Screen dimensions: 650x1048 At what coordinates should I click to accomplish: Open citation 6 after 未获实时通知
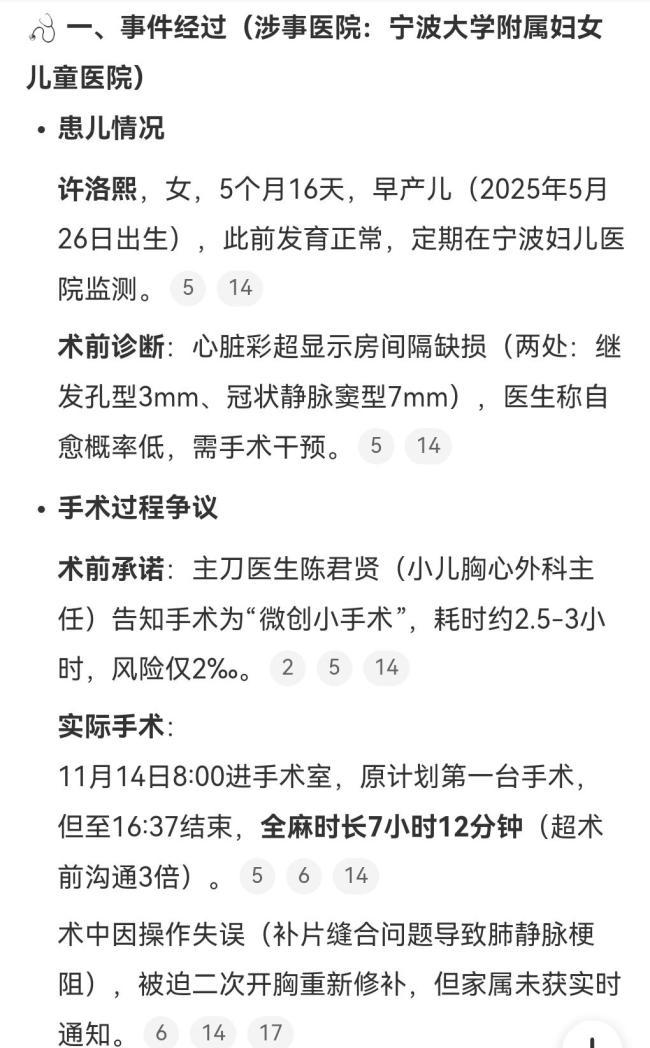point(161,1032)
